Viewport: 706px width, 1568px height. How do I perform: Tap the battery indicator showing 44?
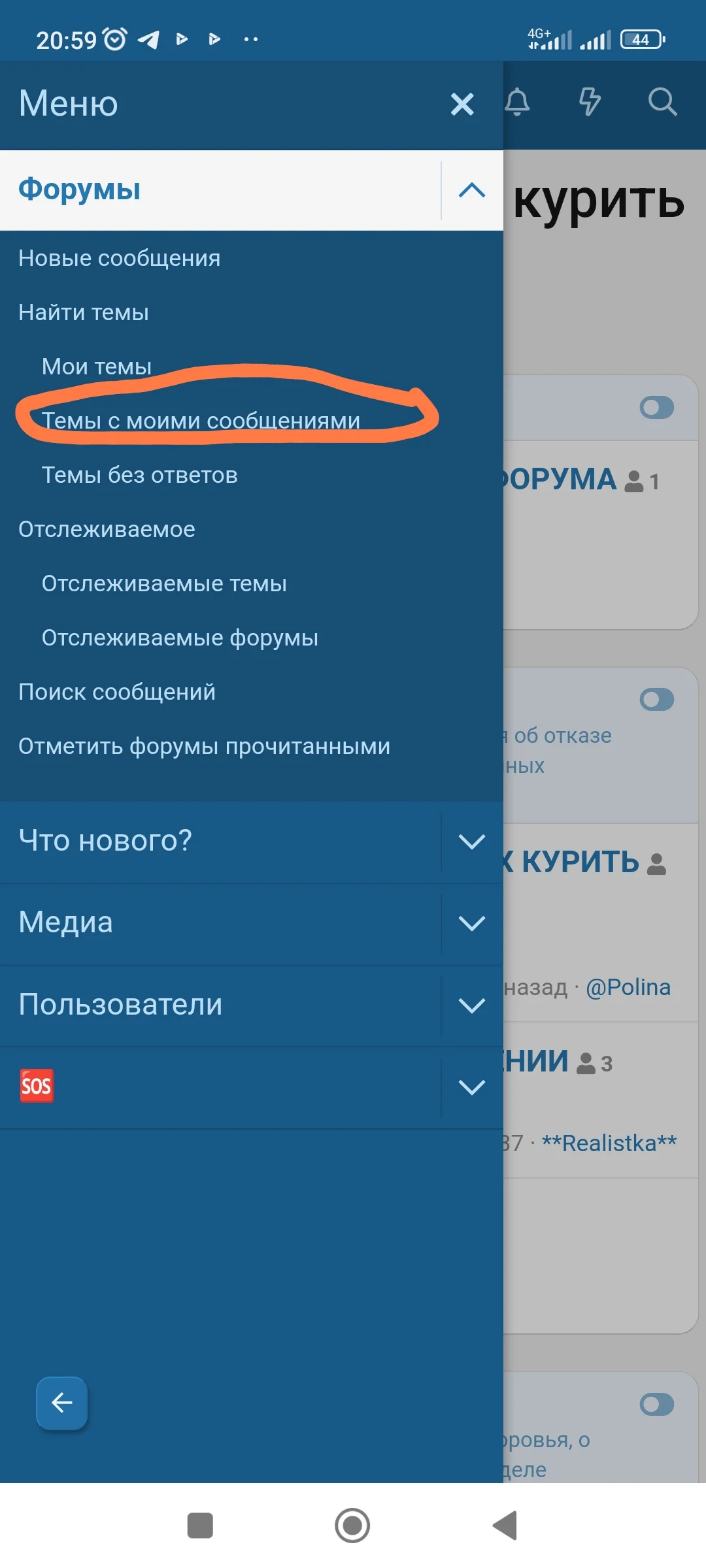click(x=639, y=39)
